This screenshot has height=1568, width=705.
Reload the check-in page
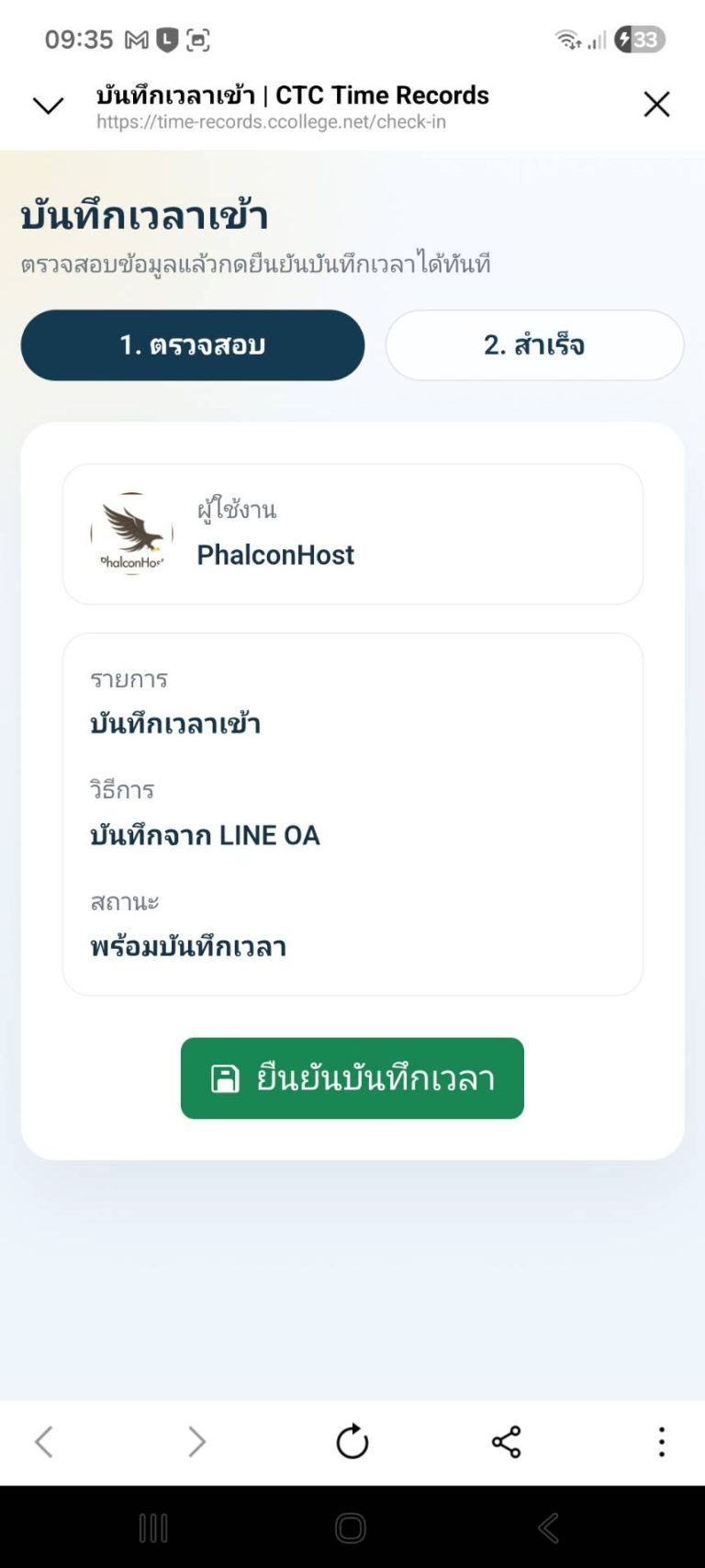[x=352, y=1441]
